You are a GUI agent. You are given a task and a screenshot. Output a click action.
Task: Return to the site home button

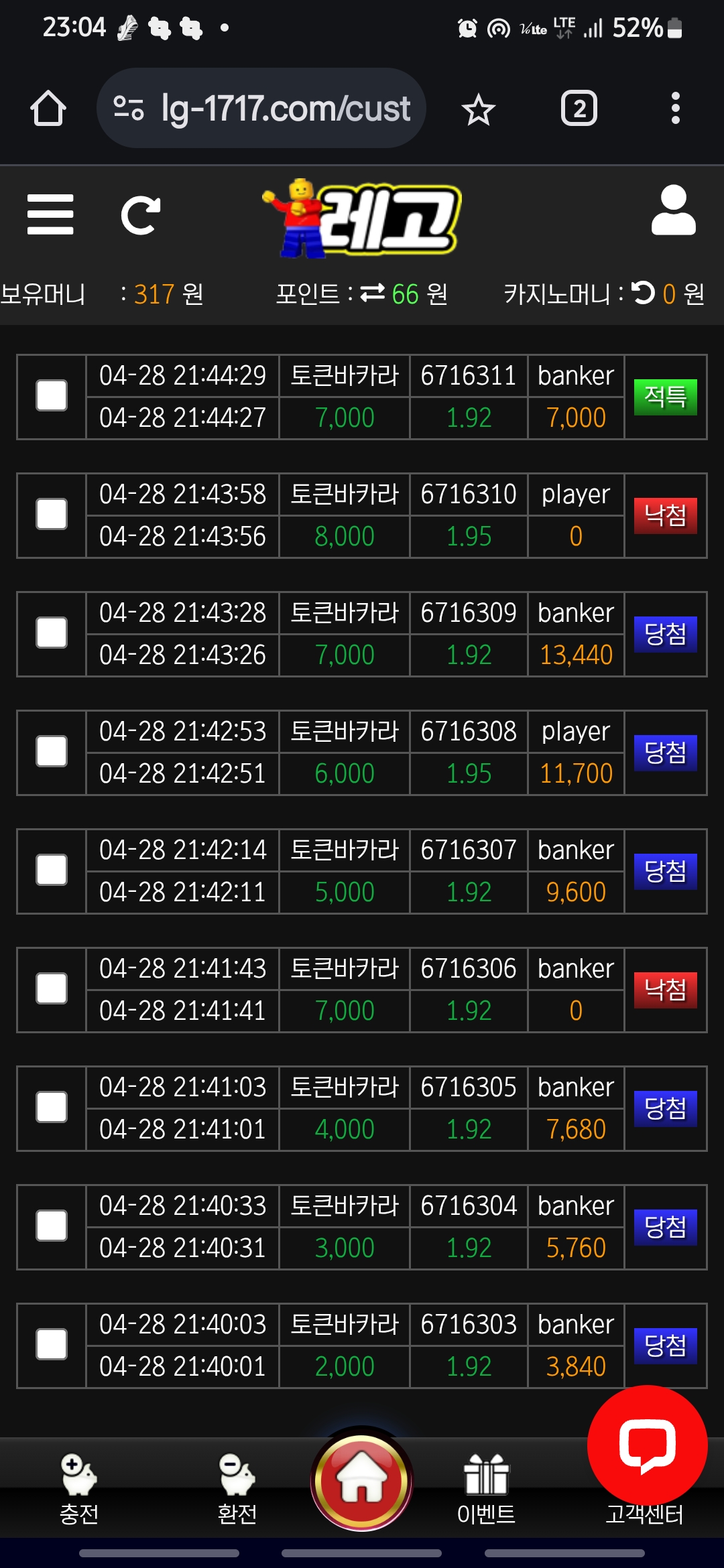click(x=362, y=1480)
